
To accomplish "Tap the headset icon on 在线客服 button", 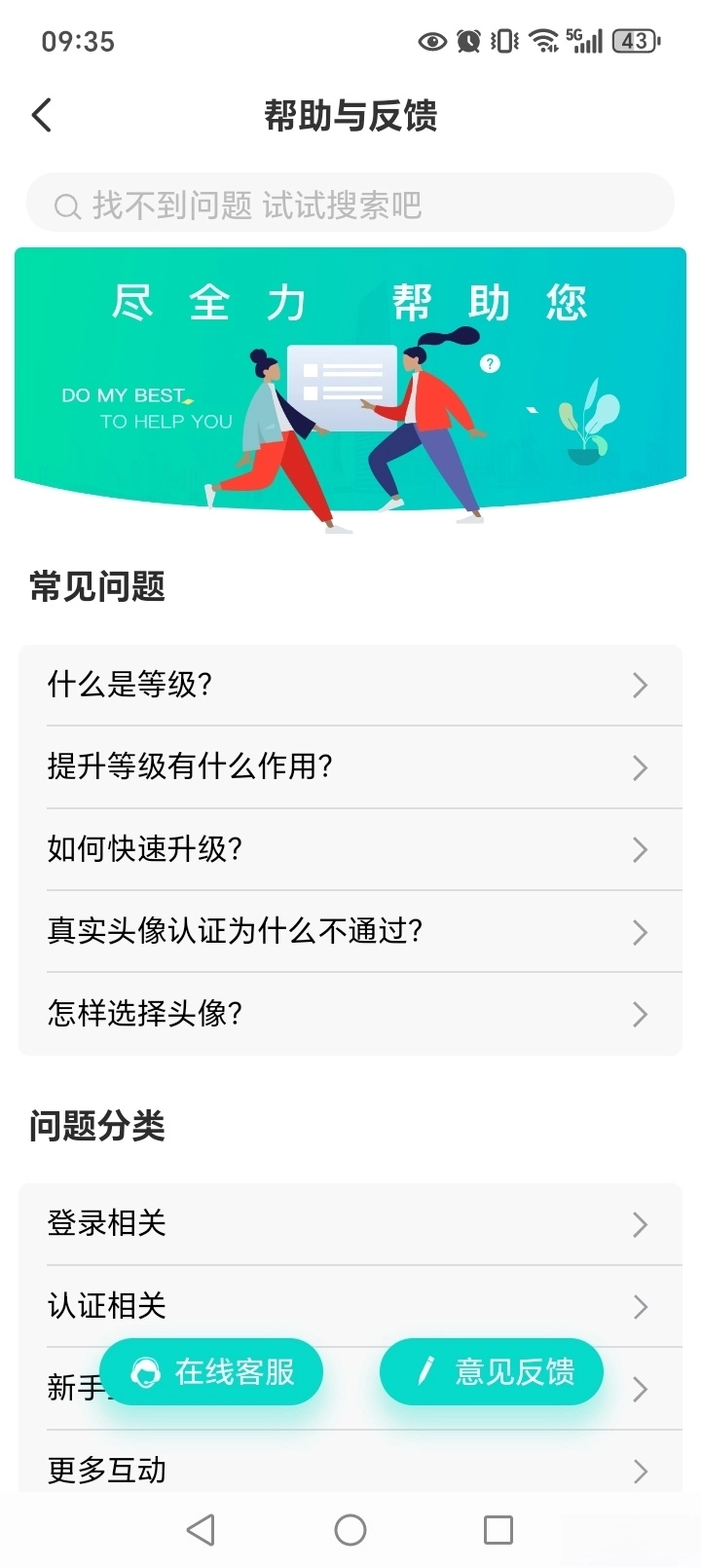I will (x=144, y=1371).
